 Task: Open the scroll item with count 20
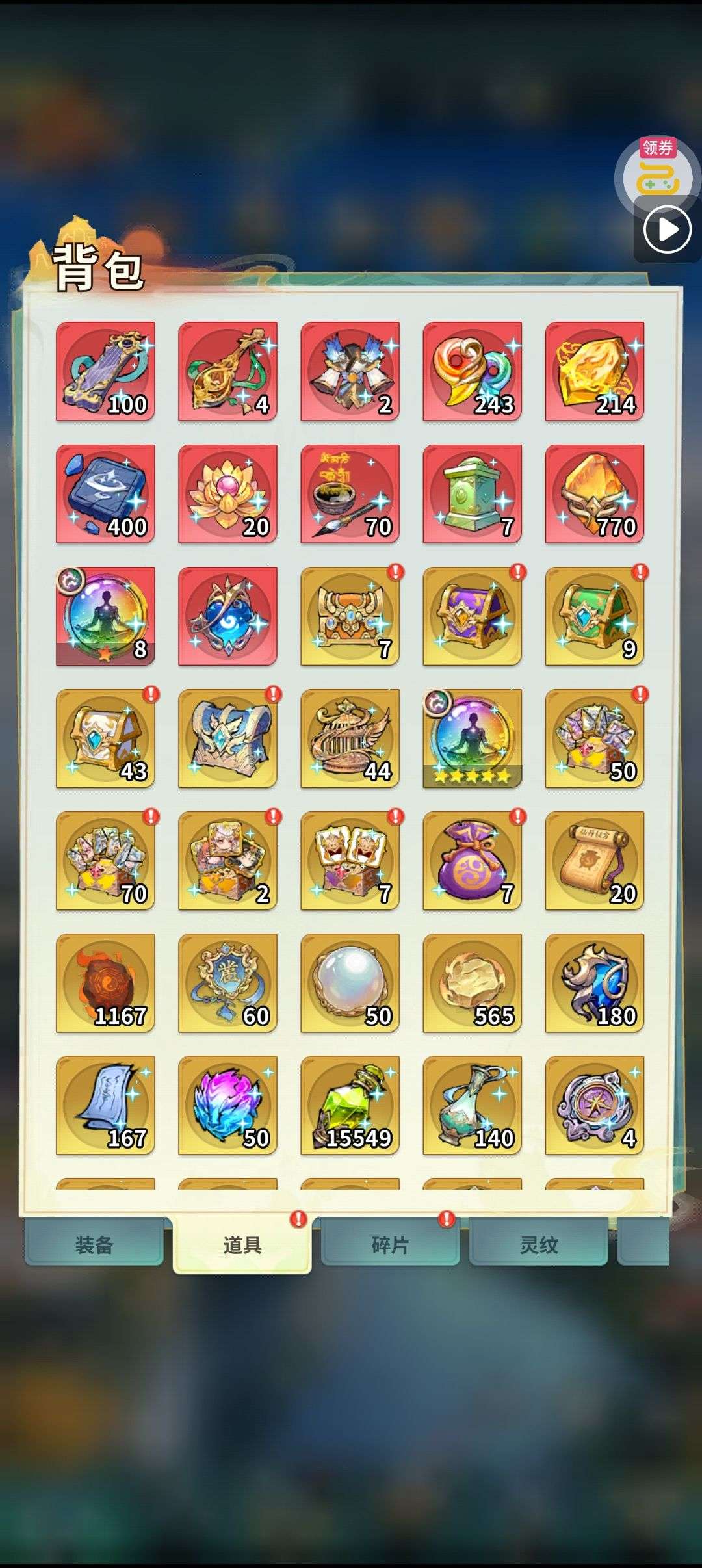click(595, 860)
